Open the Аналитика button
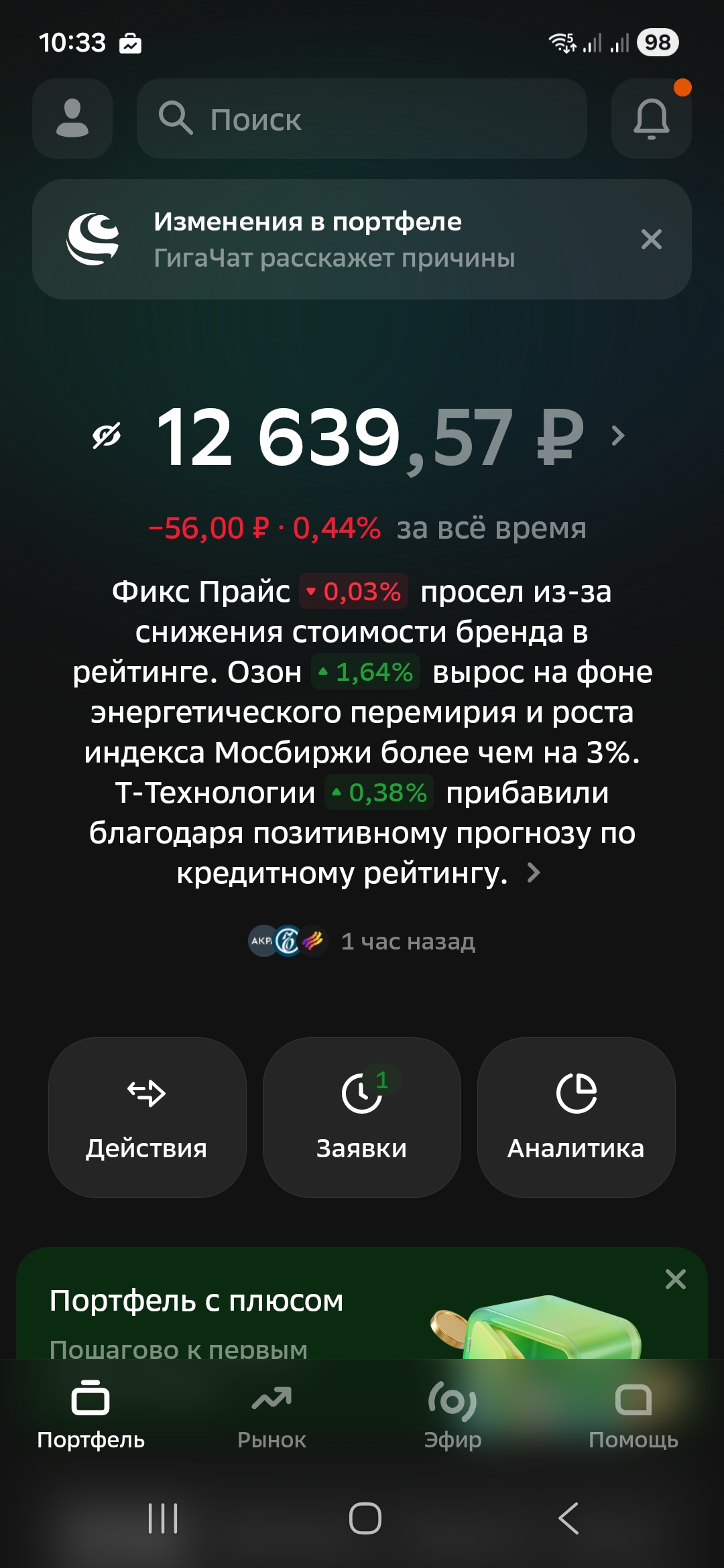 point(577,1118)
